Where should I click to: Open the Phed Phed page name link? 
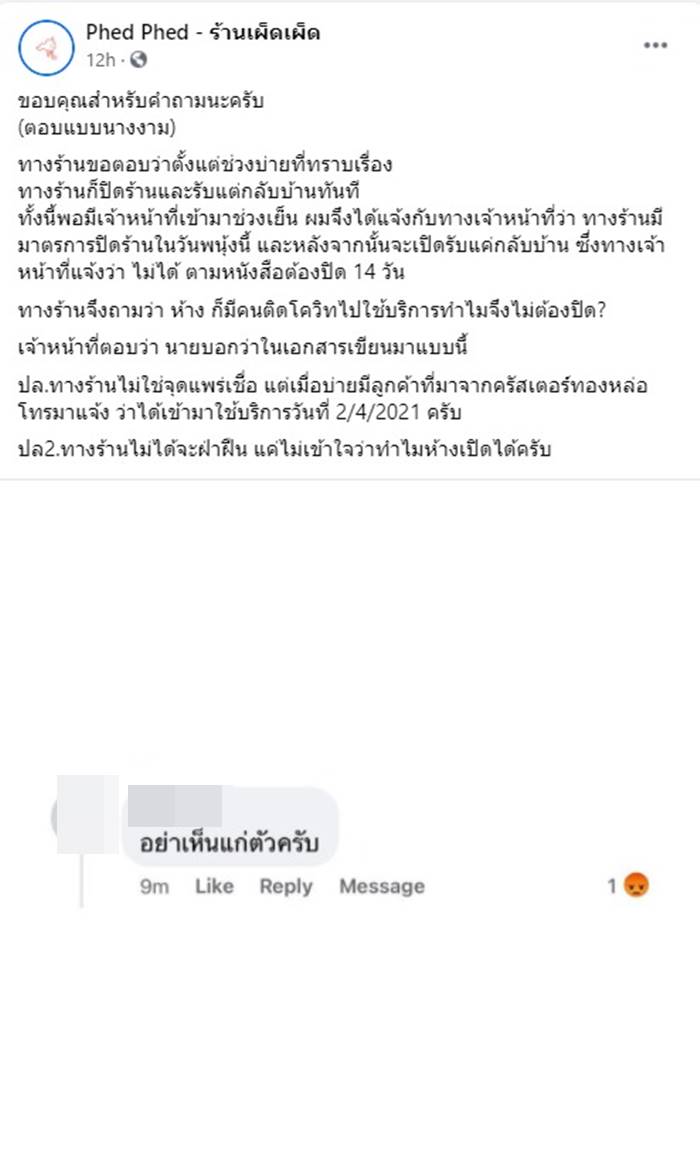click(x=203, y=32)
